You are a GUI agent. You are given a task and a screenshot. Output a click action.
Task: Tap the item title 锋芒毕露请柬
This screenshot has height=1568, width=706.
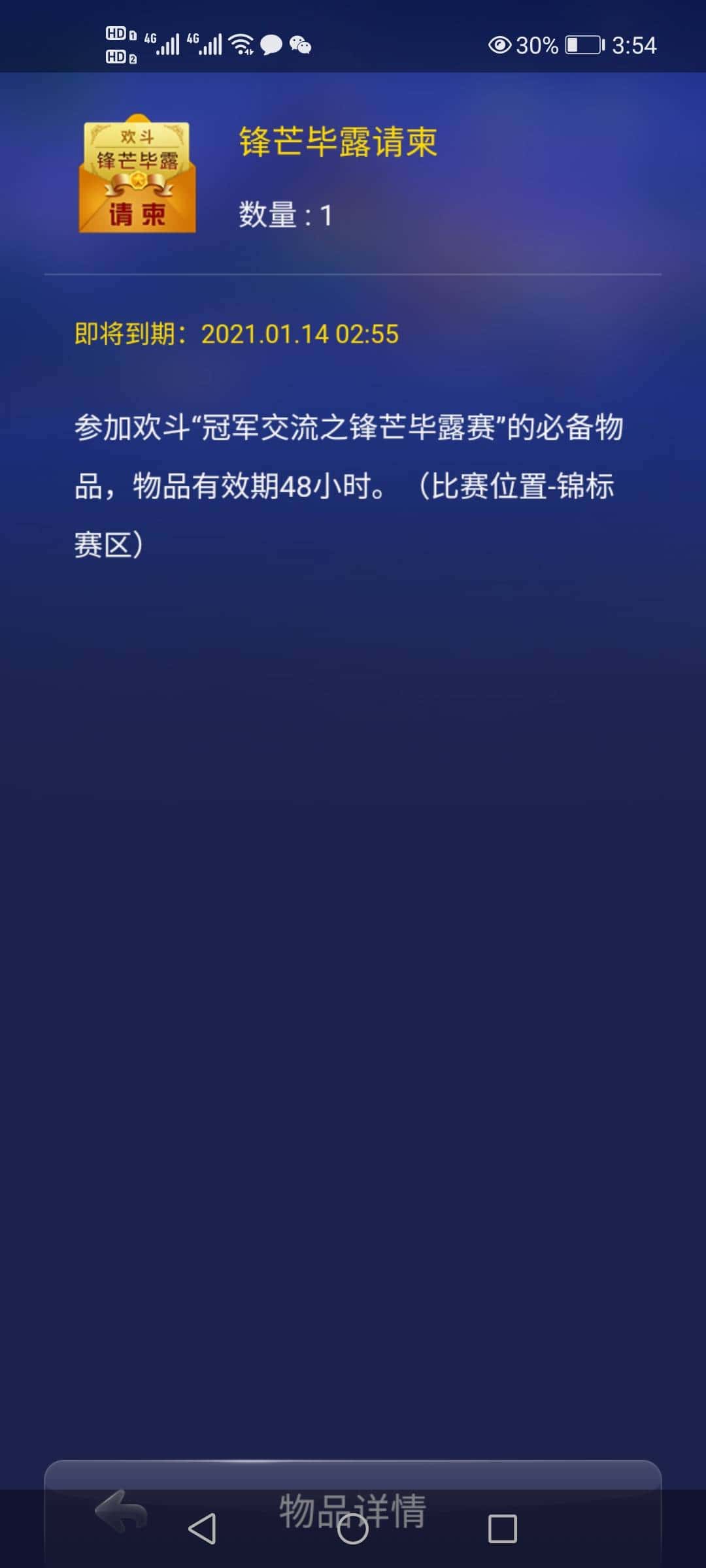(x=337, y=140)
